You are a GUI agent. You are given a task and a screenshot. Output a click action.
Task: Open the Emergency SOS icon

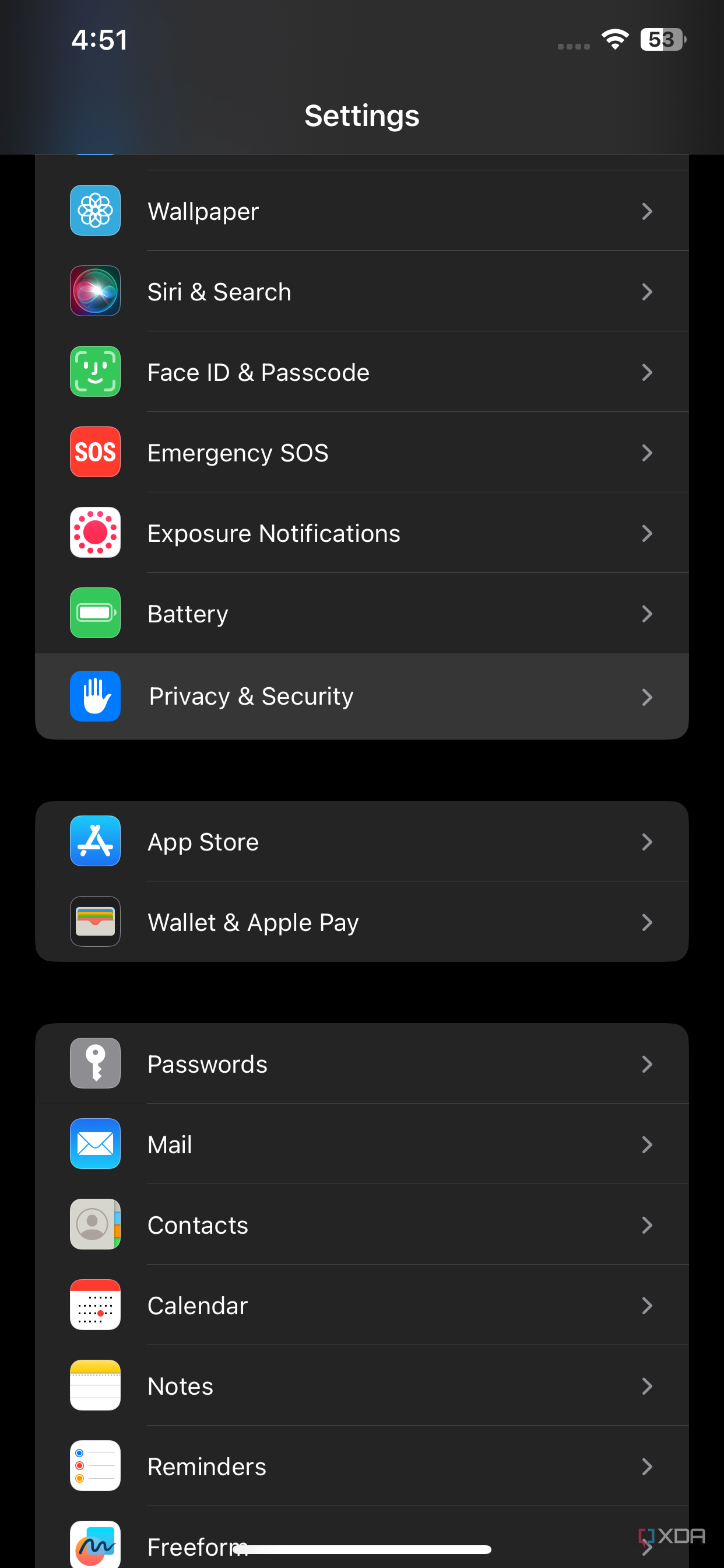pyautogui.click(x=95, y=452)
